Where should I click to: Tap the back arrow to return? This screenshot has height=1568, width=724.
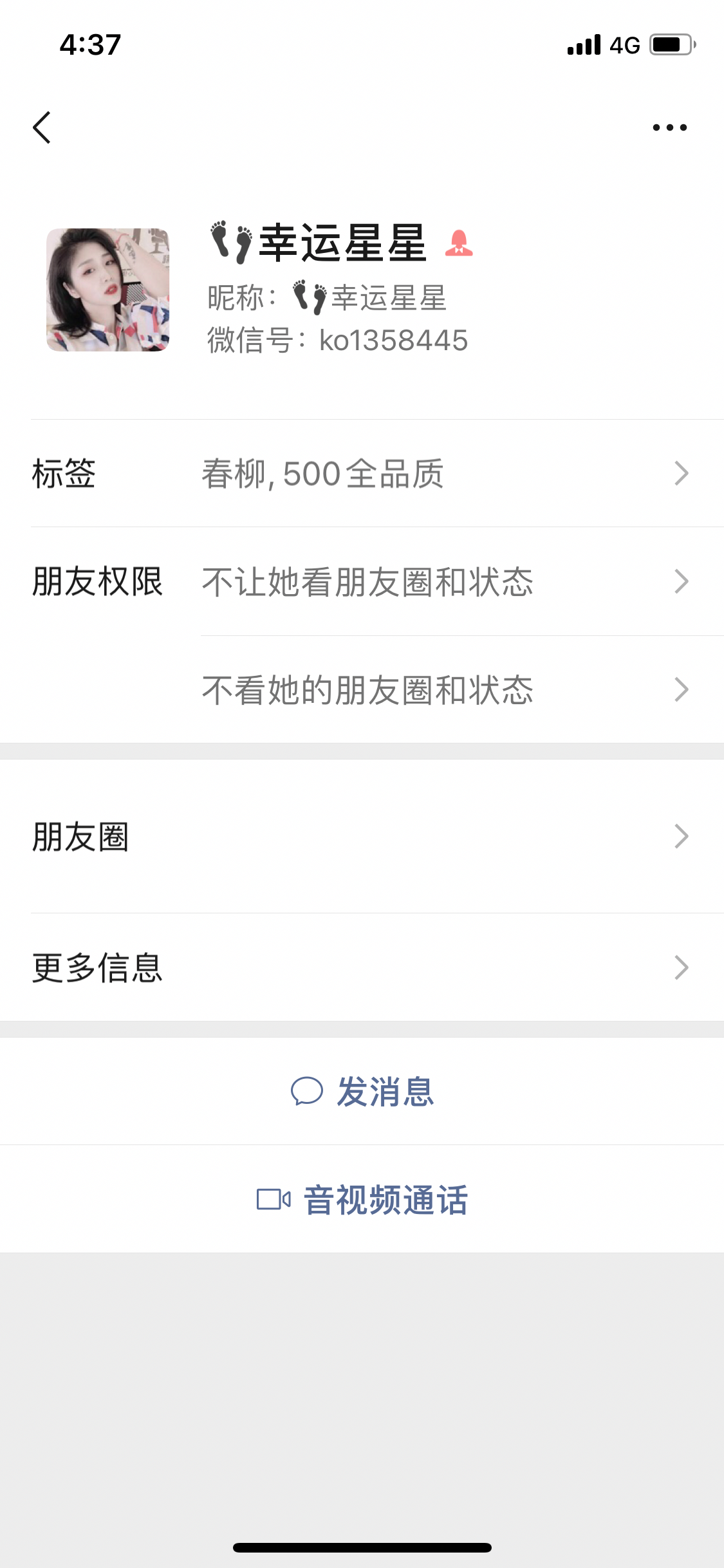(x=42, y=126)
